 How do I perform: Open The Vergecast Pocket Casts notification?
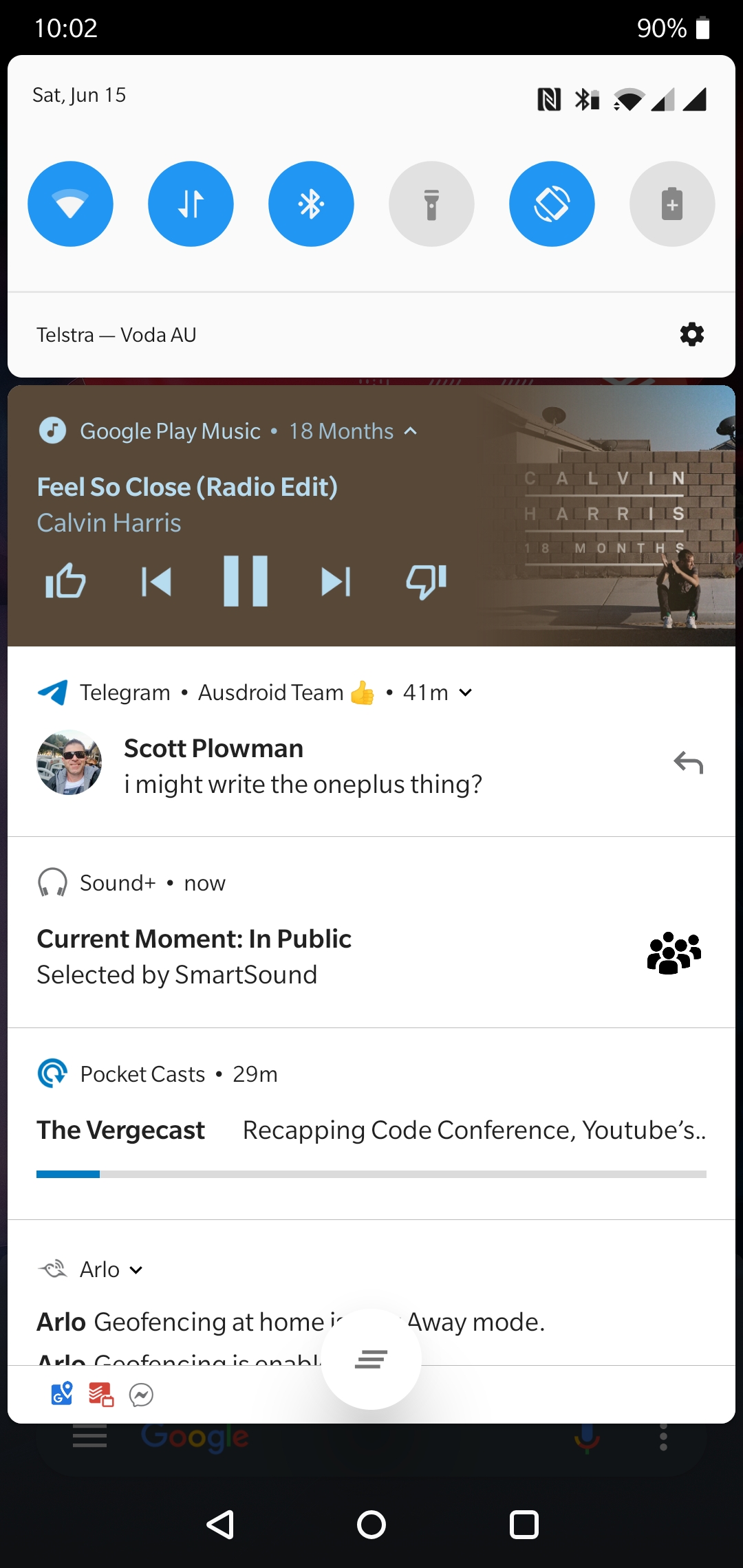(x=371, y=1124)
